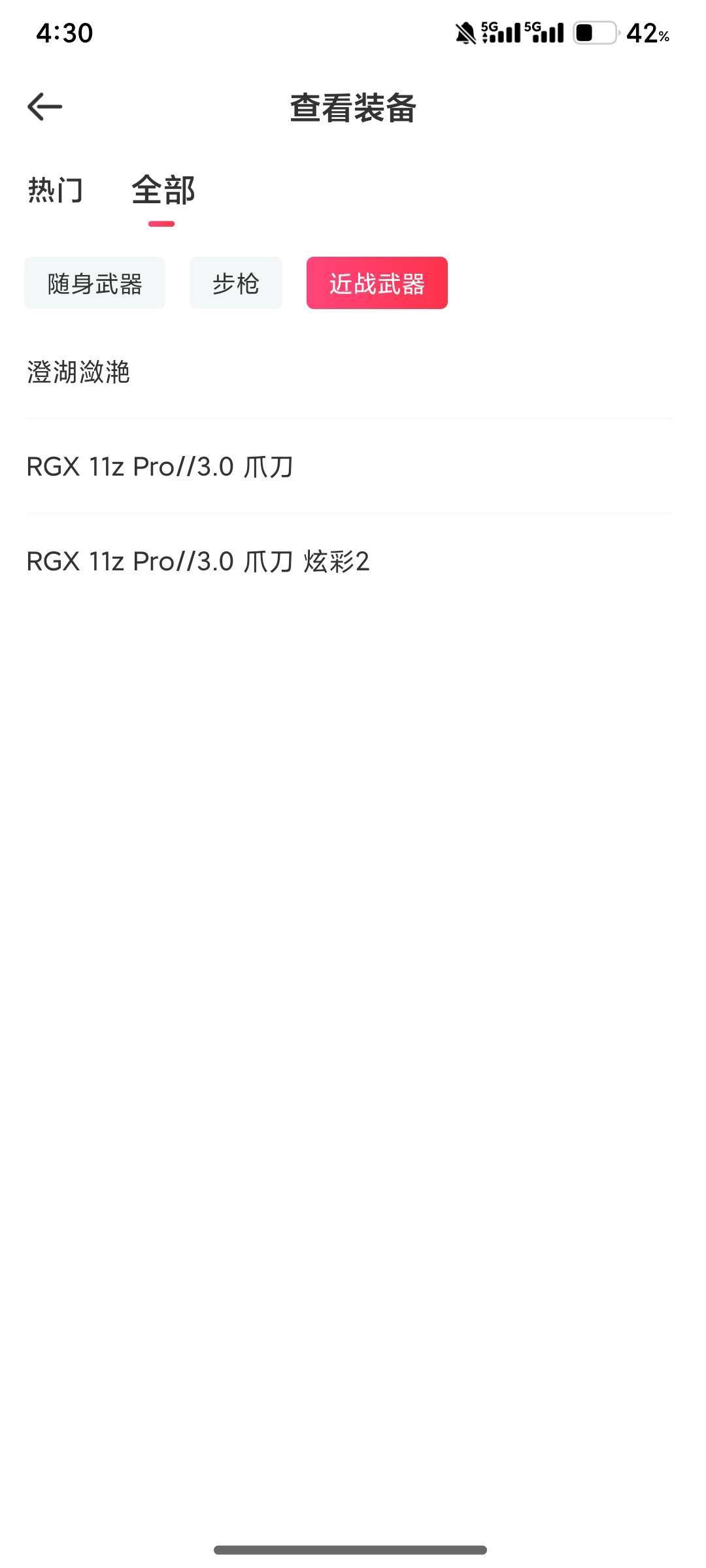Filter by 步枪 chip

pyautogui.click(x=236, y=284)
